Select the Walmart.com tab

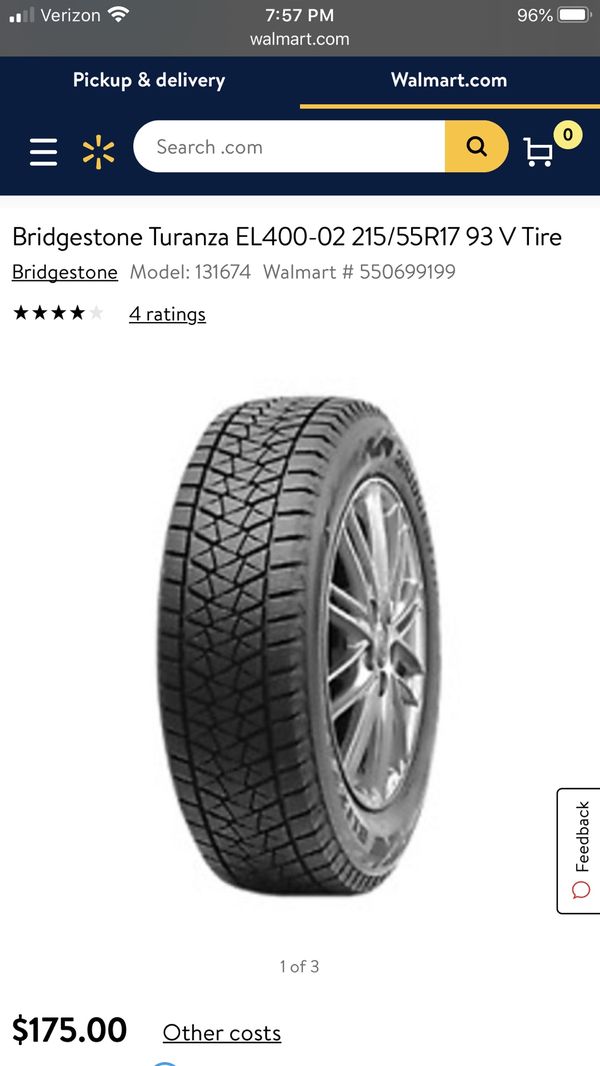449,80
